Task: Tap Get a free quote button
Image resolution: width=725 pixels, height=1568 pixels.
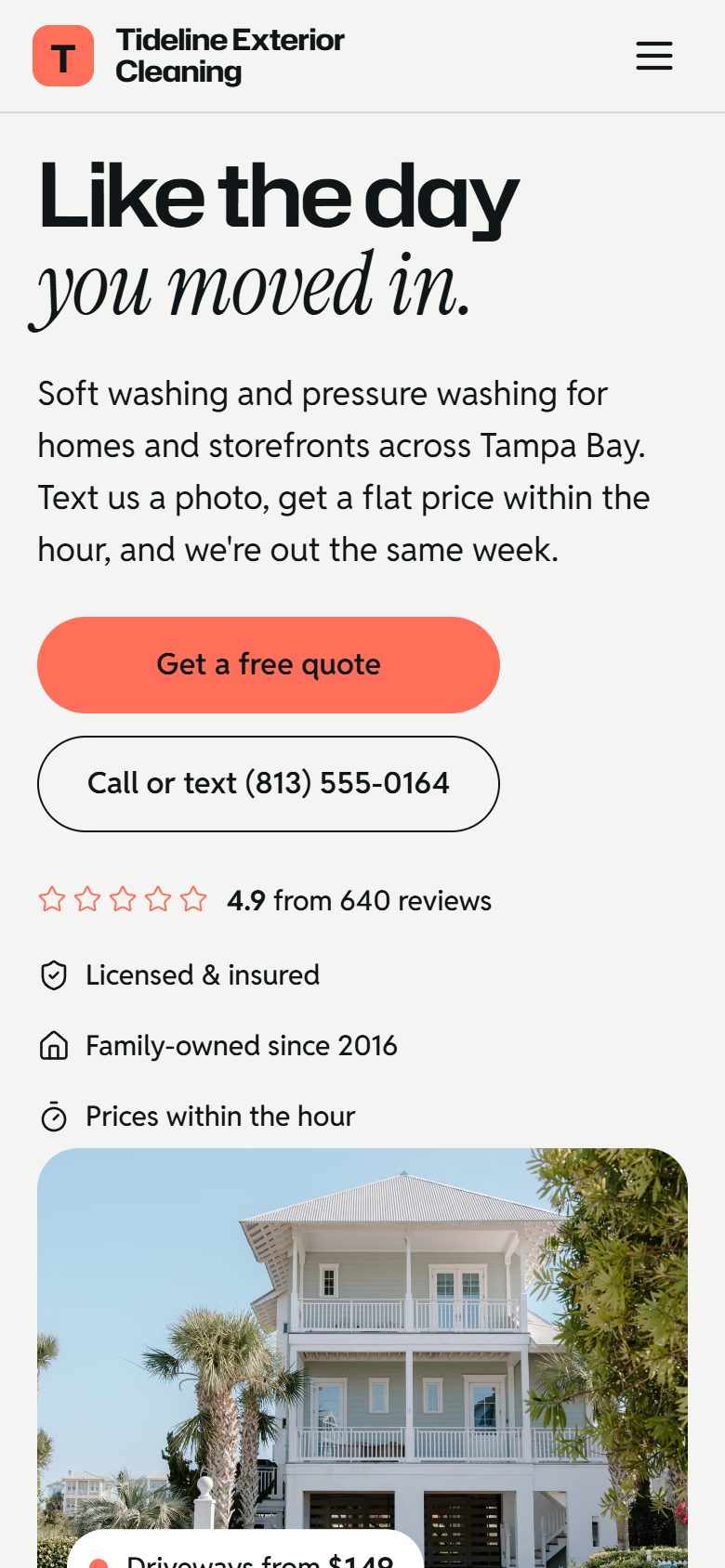Action: point(269,665)
